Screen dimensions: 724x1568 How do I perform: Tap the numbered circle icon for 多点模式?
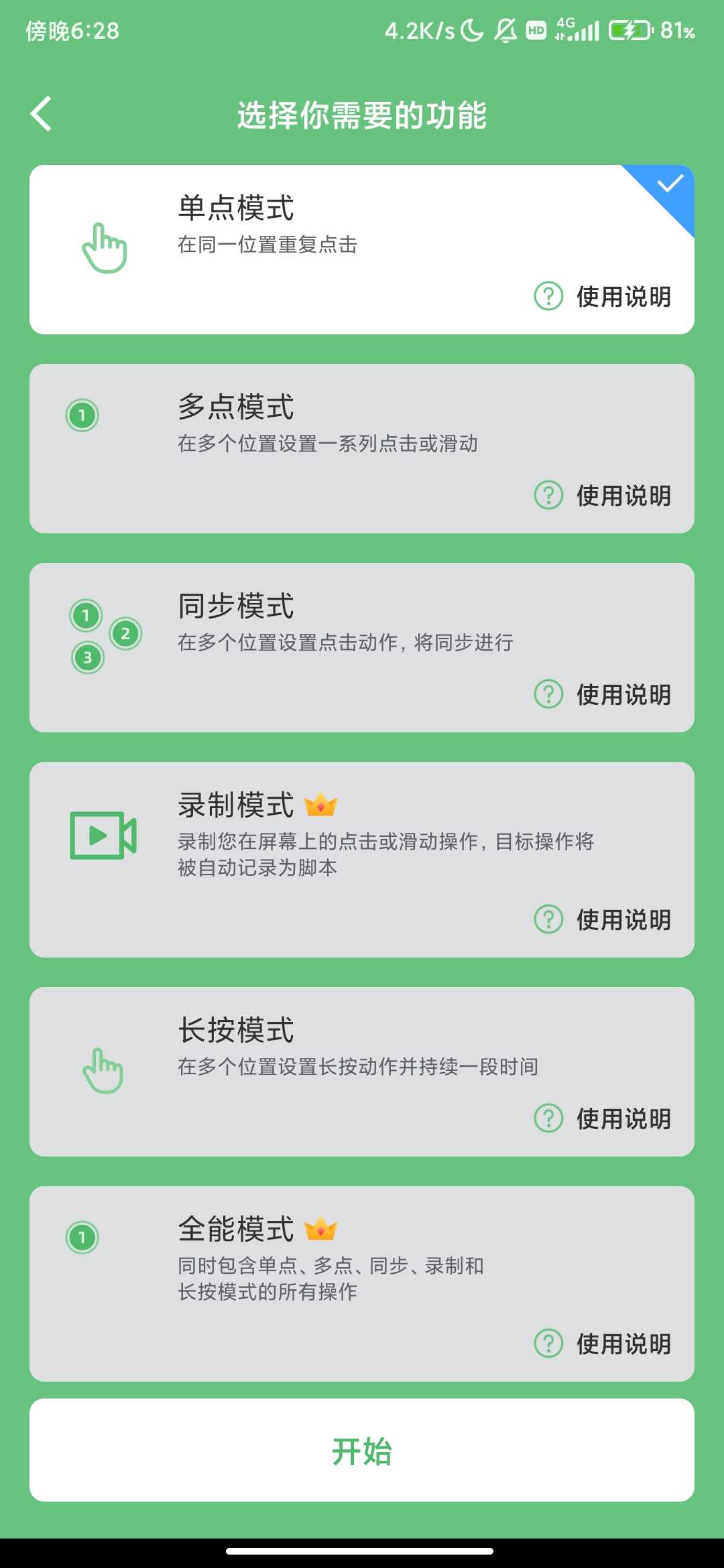click(82, 415)
